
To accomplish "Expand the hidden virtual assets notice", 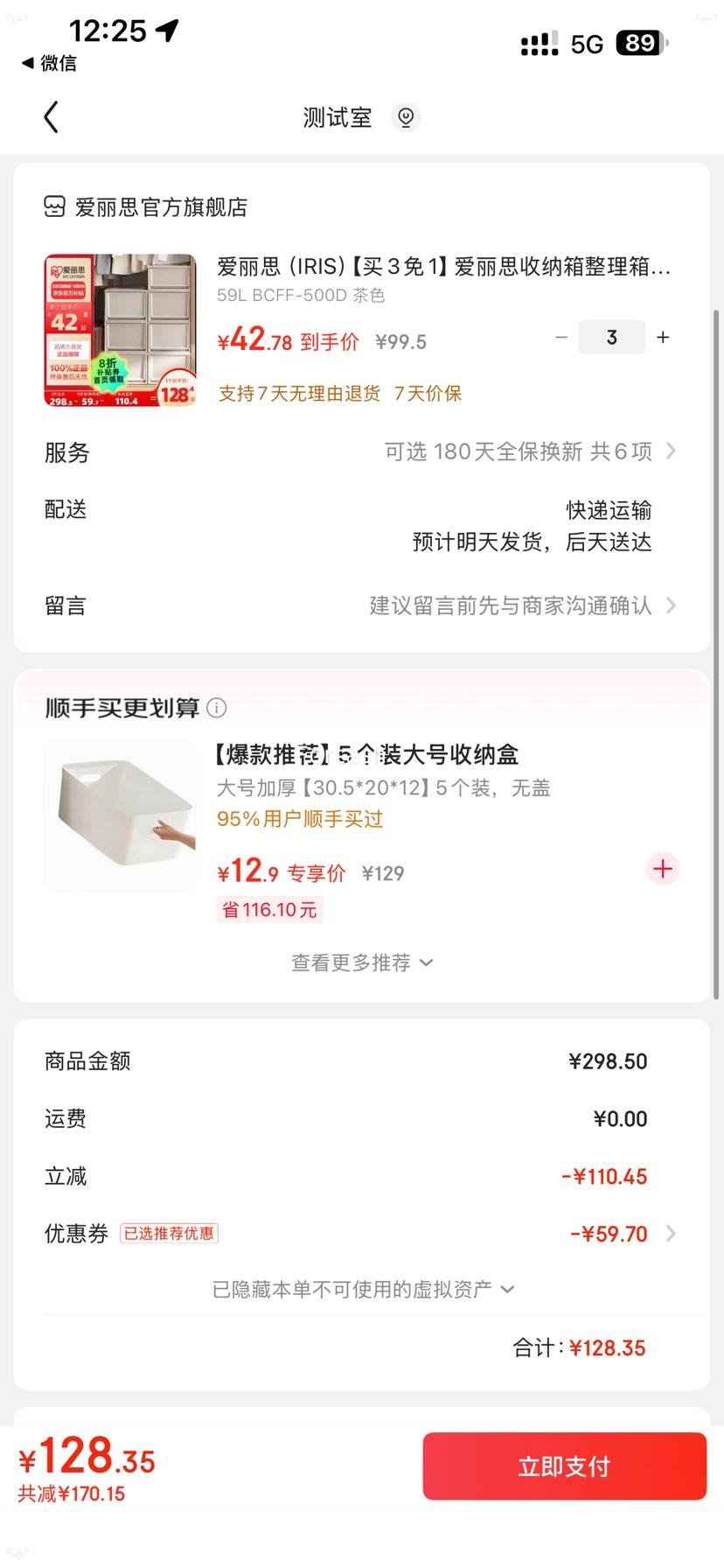I will [x=361, y=1288].
